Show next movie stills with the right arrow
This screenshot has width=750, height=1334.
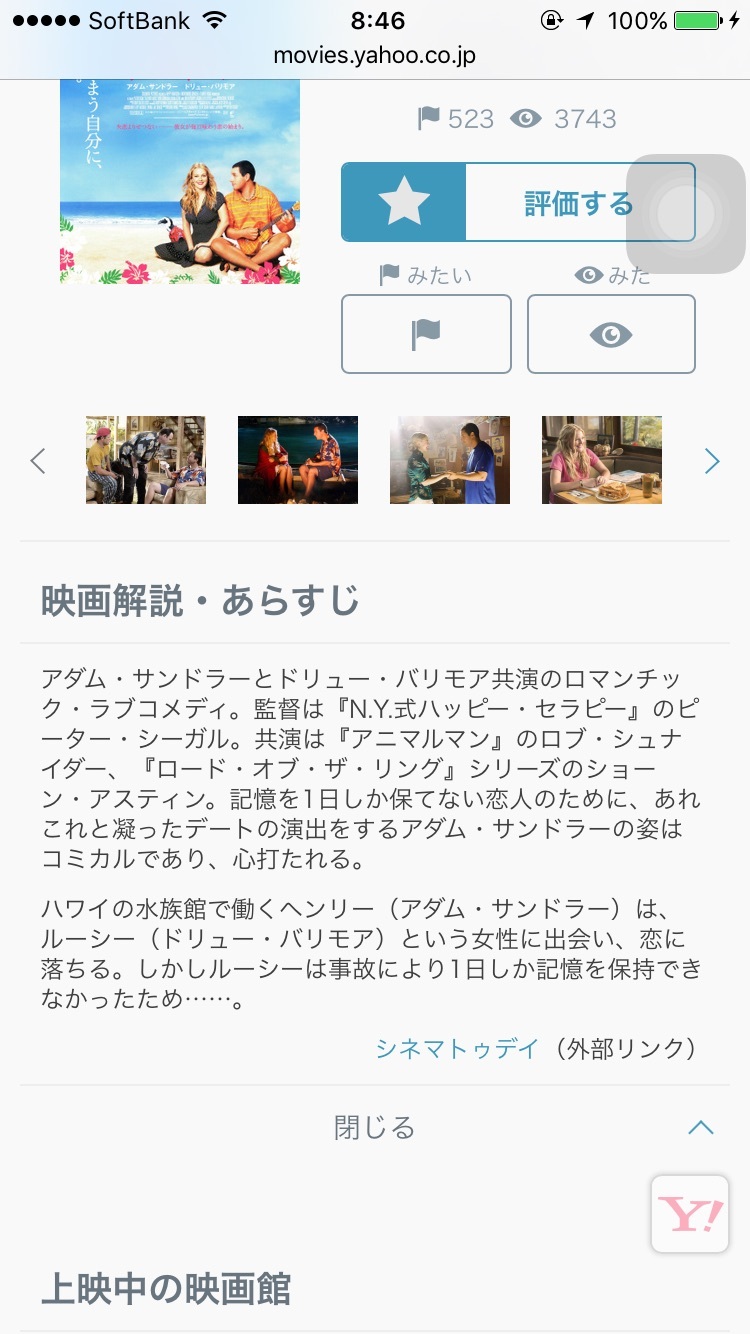coord(712,461)
